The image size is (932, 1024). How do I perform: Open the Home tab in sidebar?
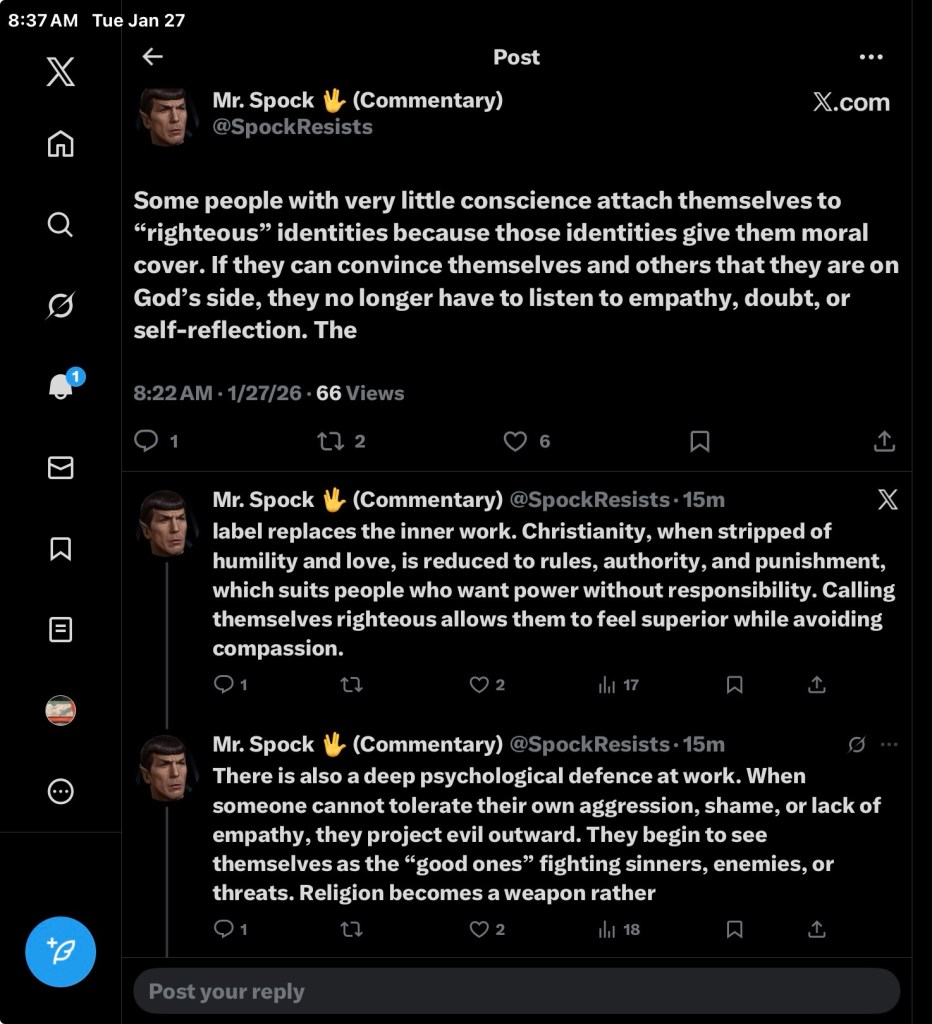tap(60, 145)
